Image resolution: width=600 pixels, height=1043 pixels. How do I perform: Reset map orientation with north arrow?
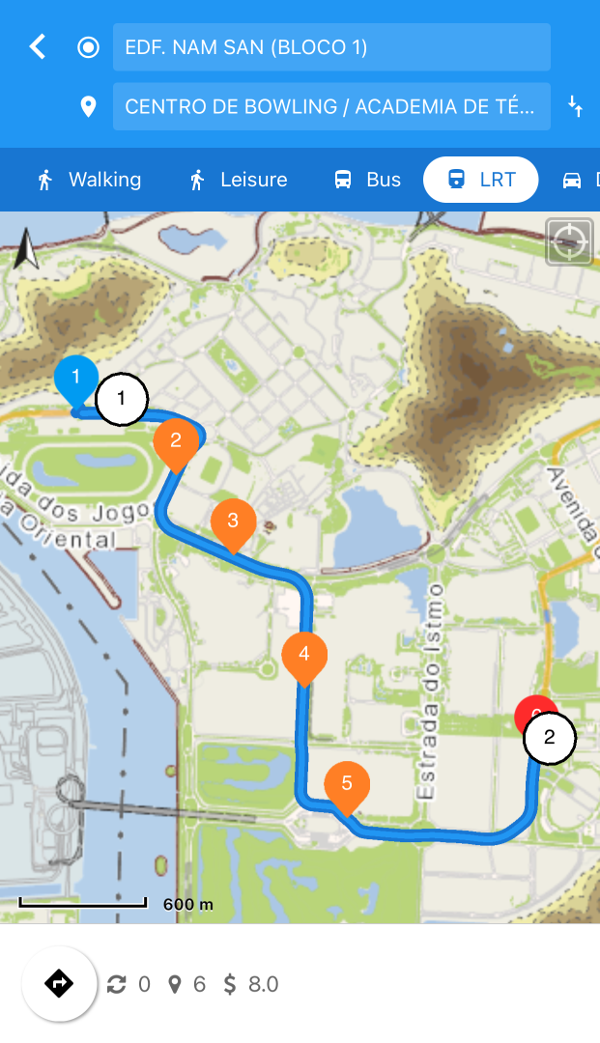click(x=27, y=250)
